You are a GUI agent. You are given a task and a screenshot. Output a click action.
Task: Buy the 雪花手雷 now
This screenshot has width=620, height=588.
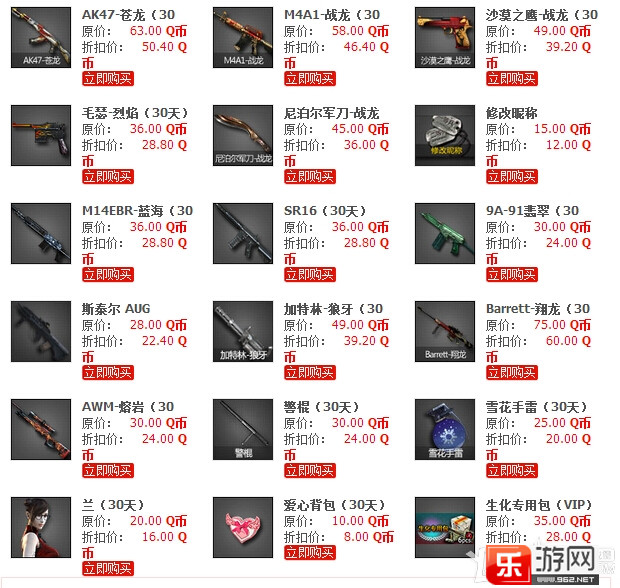(511, 471)
